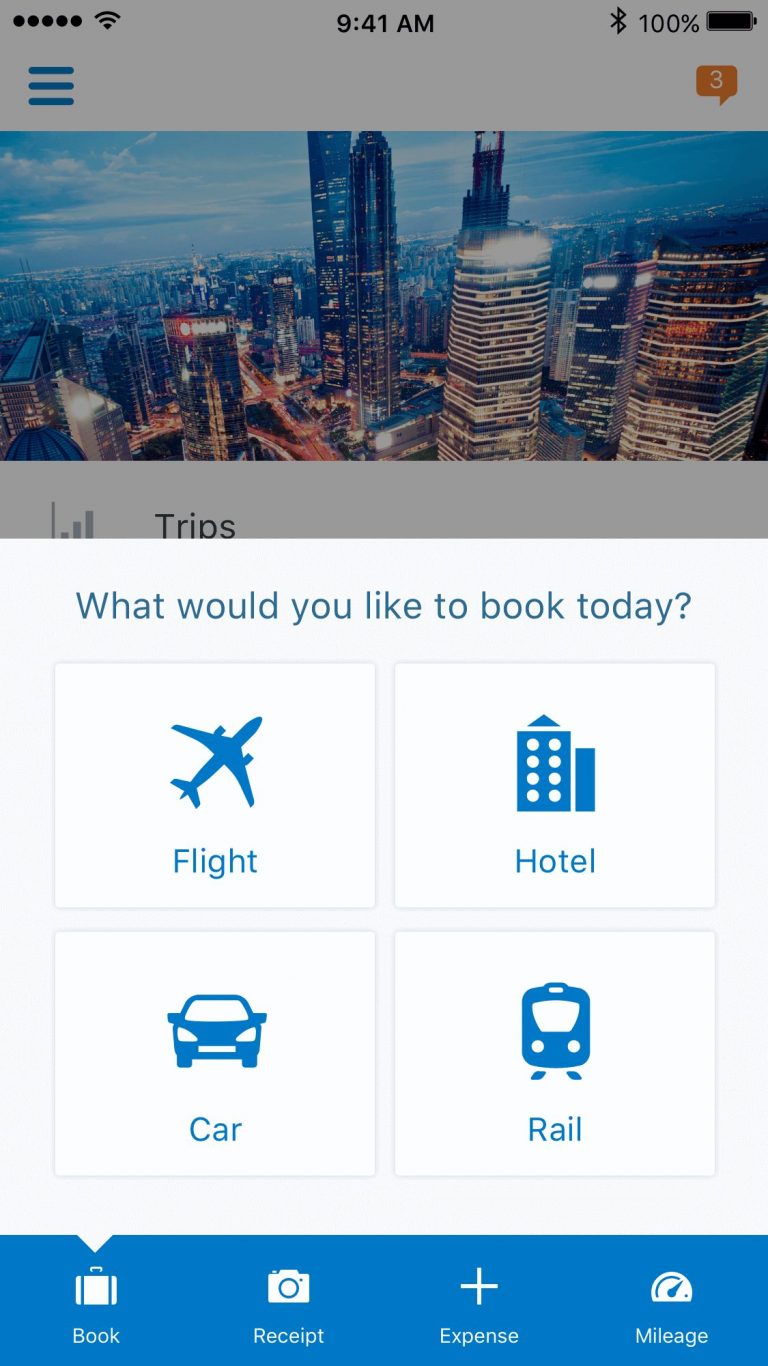Tap the Flight card
Screen dimensions: 768x1366
[214, 785]
